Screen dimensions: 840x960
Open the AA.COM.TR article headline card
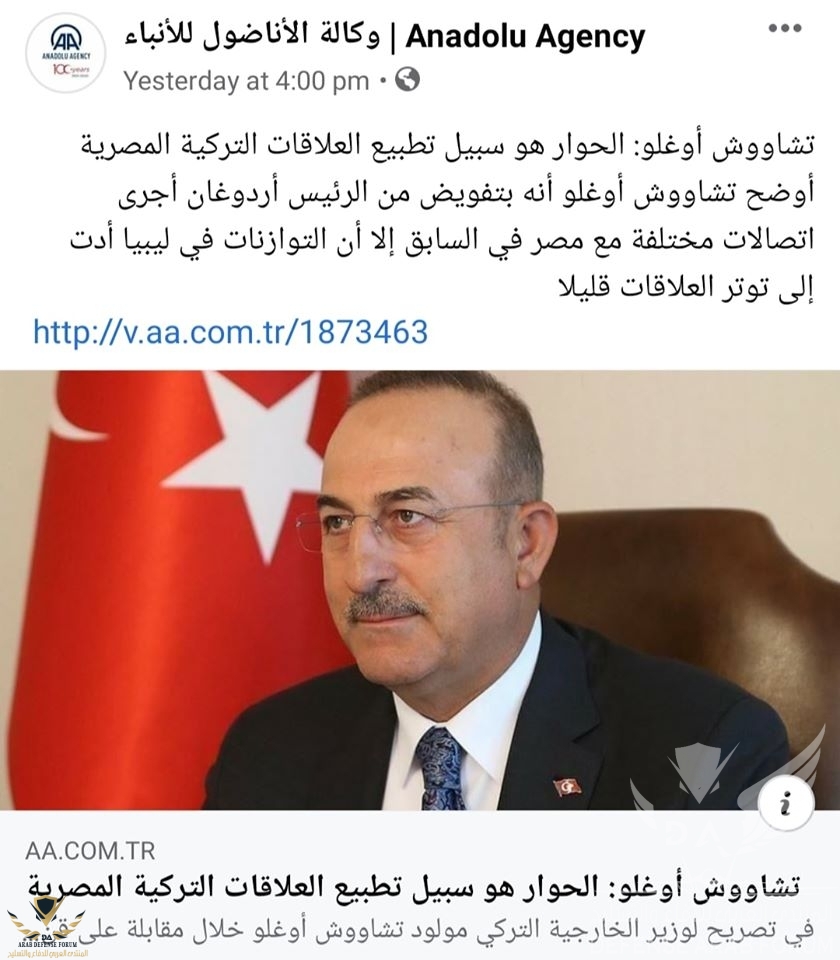pyautogui.click(x=420, y=886)
